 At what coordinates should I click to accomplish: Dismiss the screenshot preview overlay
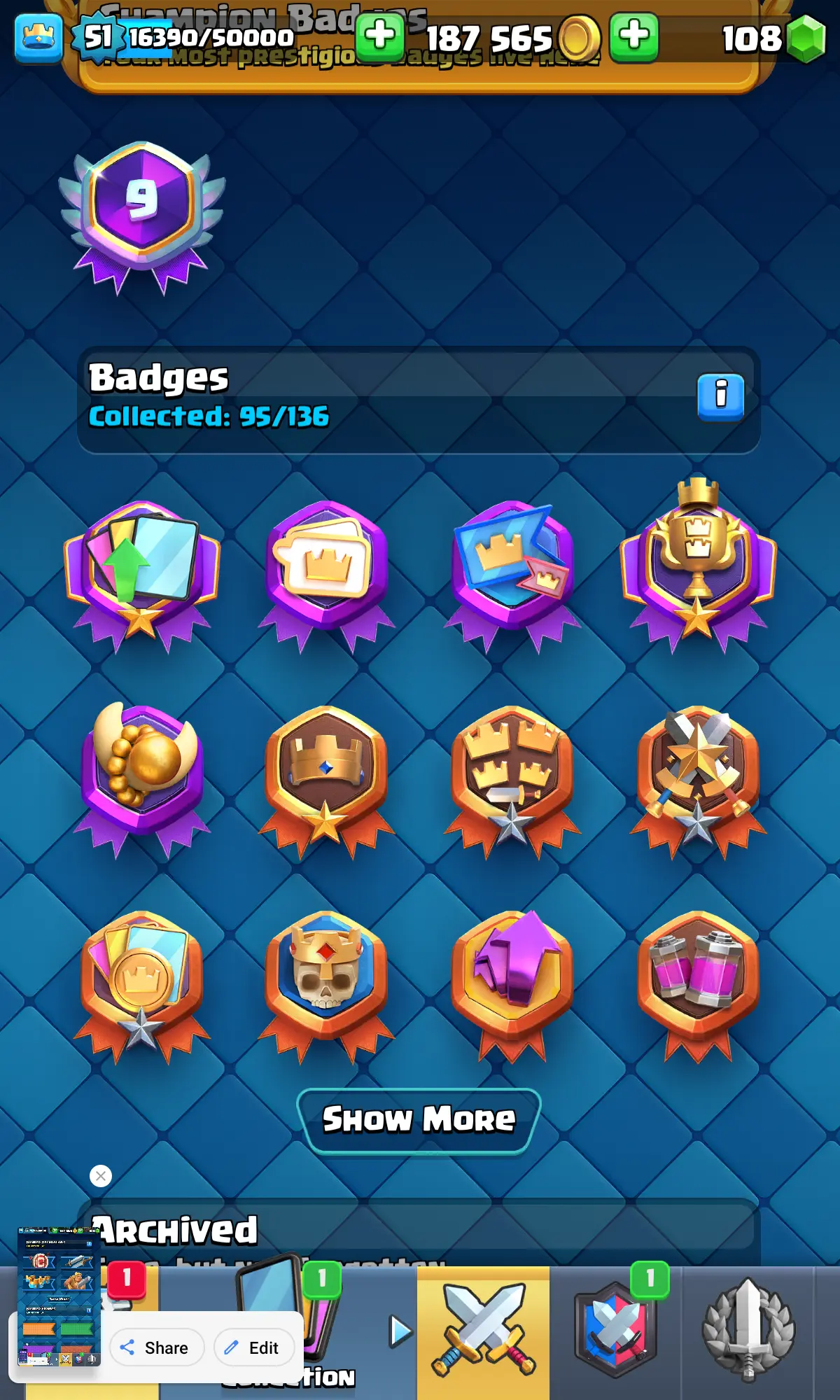point(101,1176)
